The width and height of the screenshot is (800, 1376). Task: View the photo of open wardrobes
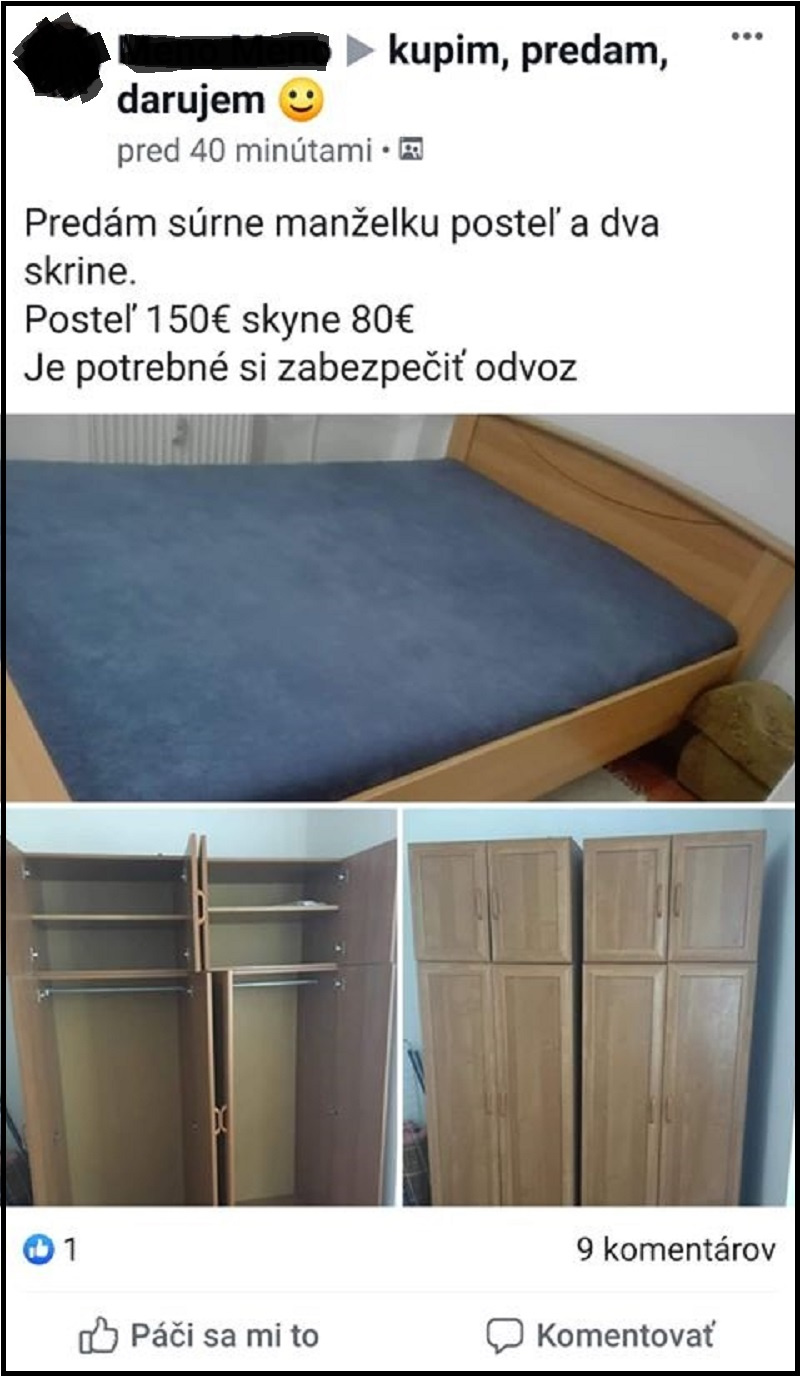(x=201, y=1007)
